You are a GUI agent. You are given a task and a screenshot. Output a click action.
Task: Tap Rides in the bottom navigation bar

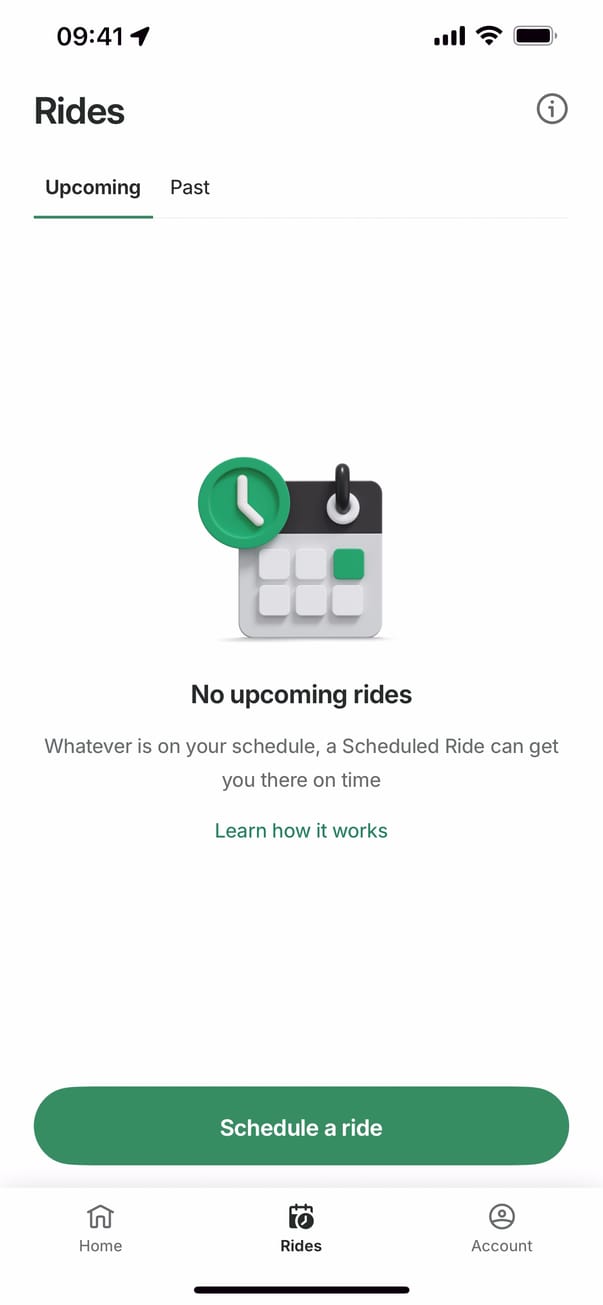(x=301, y=1228)
